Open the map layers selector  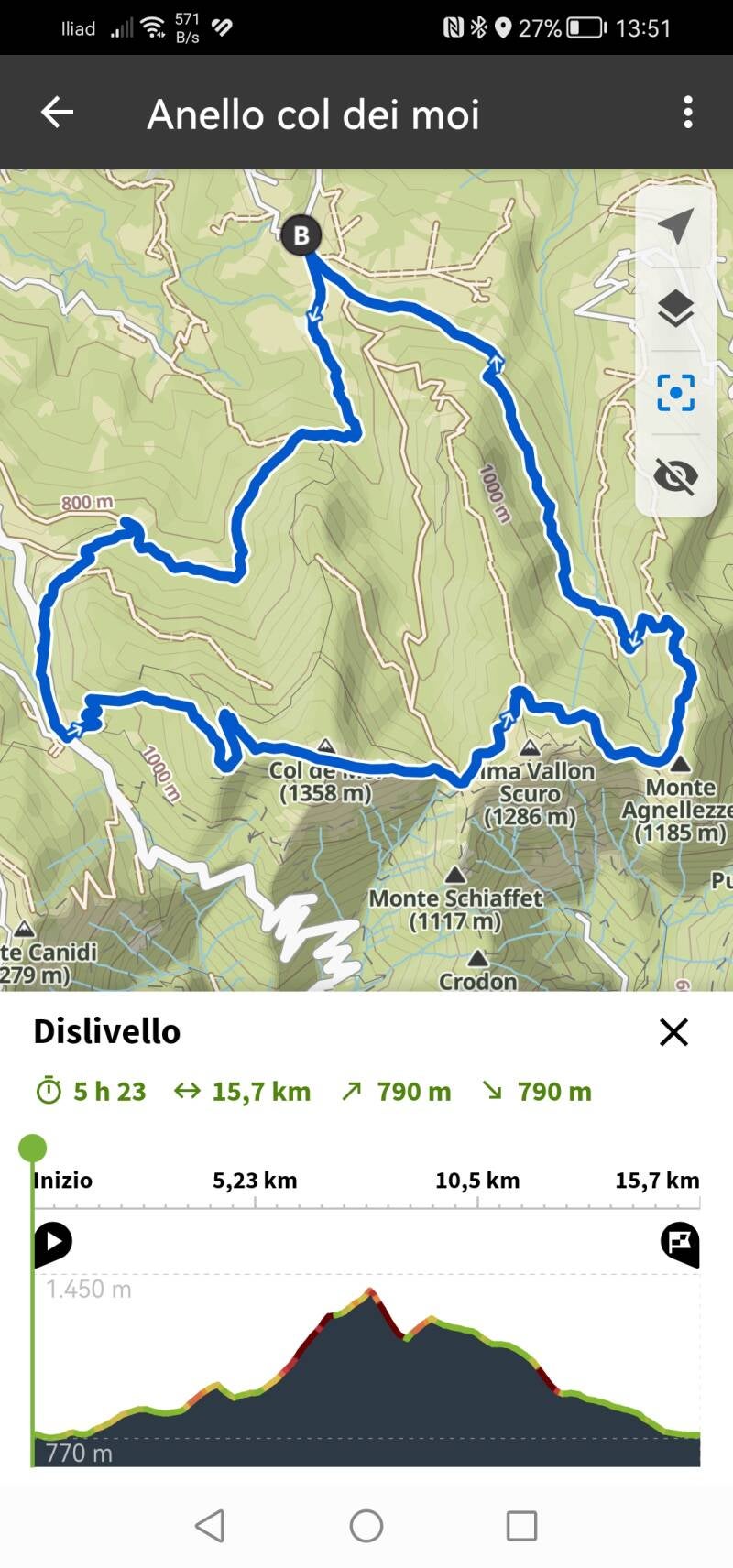pos(675,309)
